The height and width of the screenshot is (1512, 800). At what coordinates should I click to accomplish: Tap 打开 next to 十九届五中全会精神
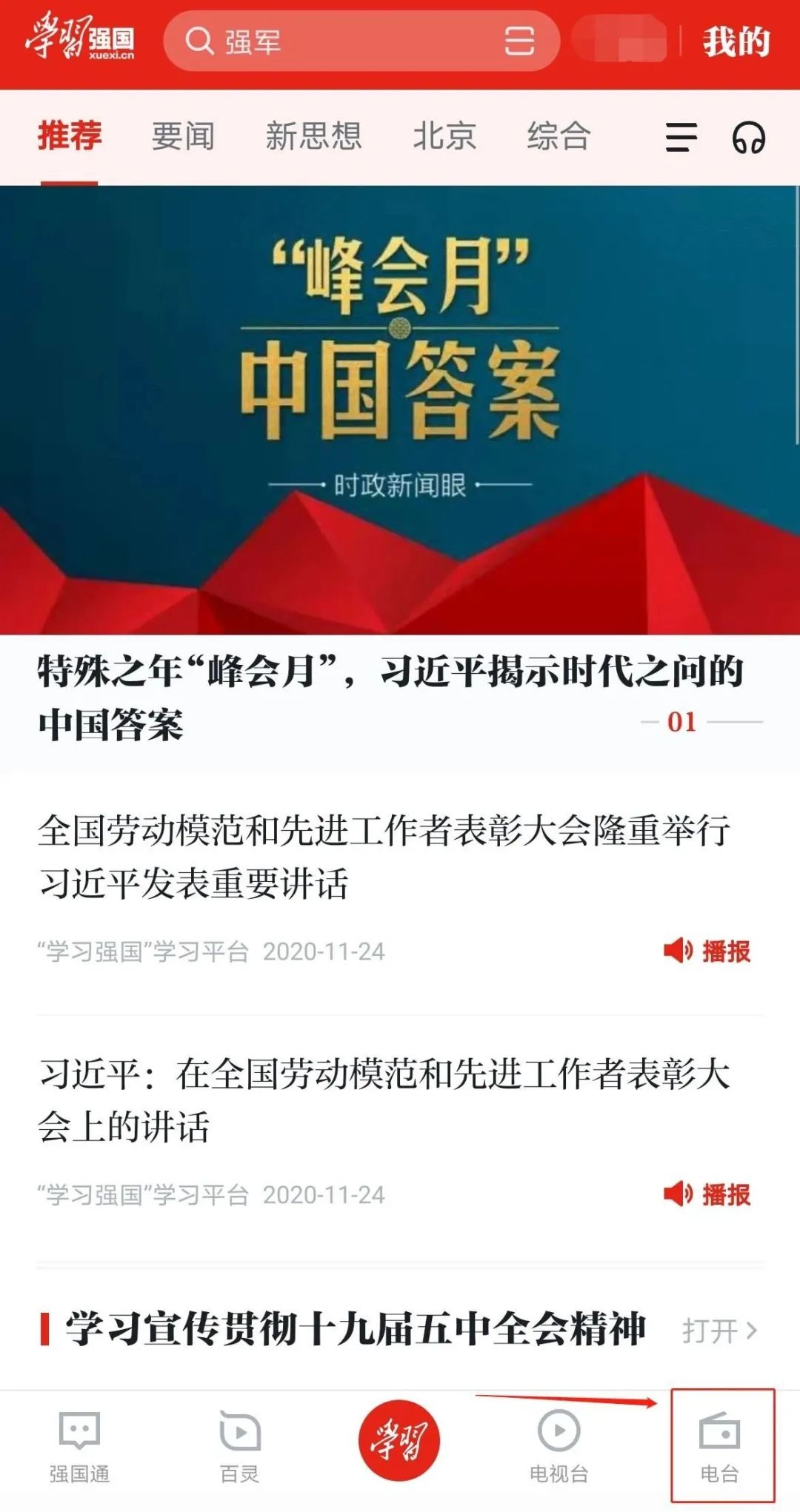click(719, 1331)
